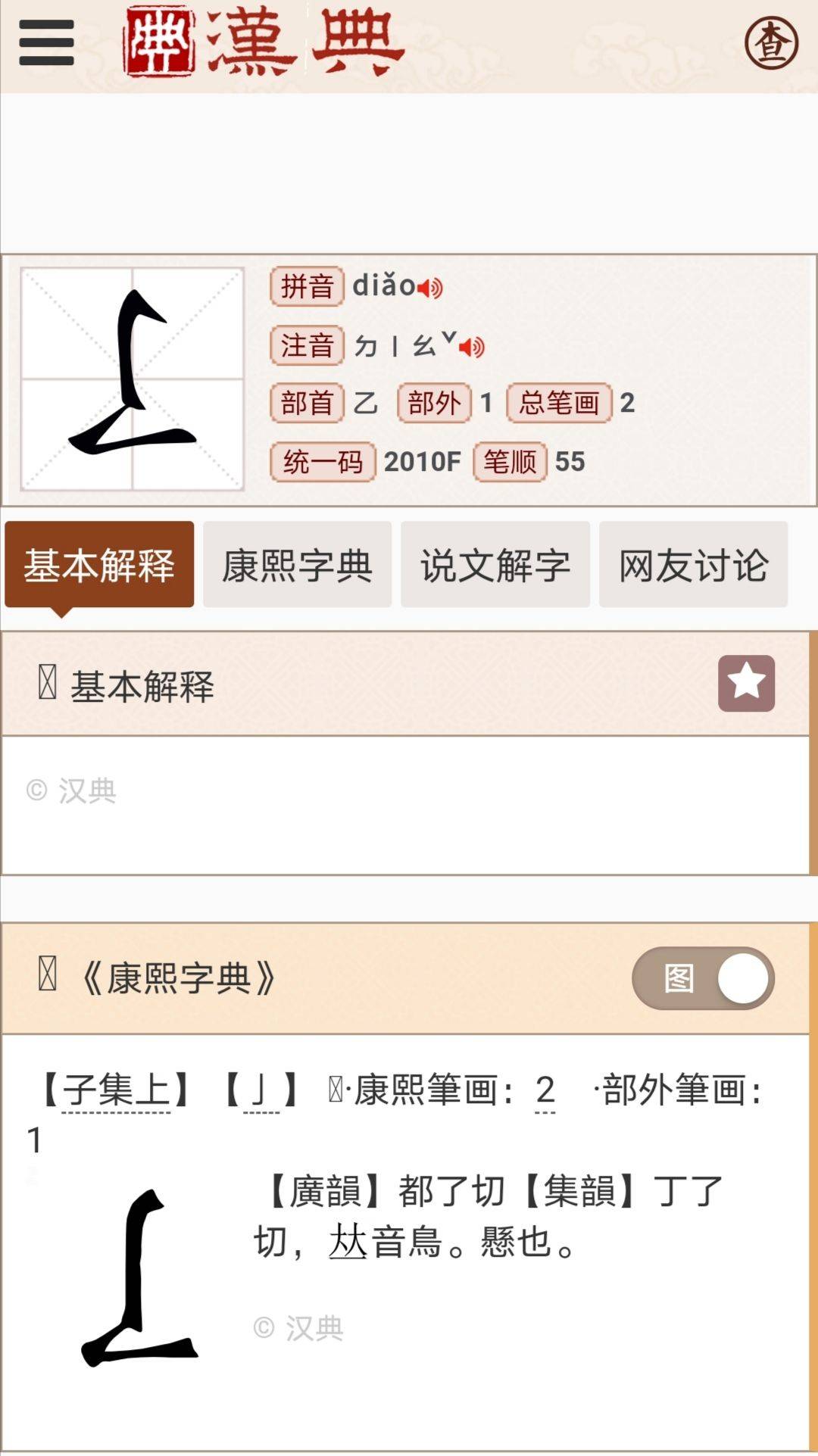Switch to the 康熙字典 tab
Image resolution: width=818 pixels, height=1456 pixels.
click(297, 565)
